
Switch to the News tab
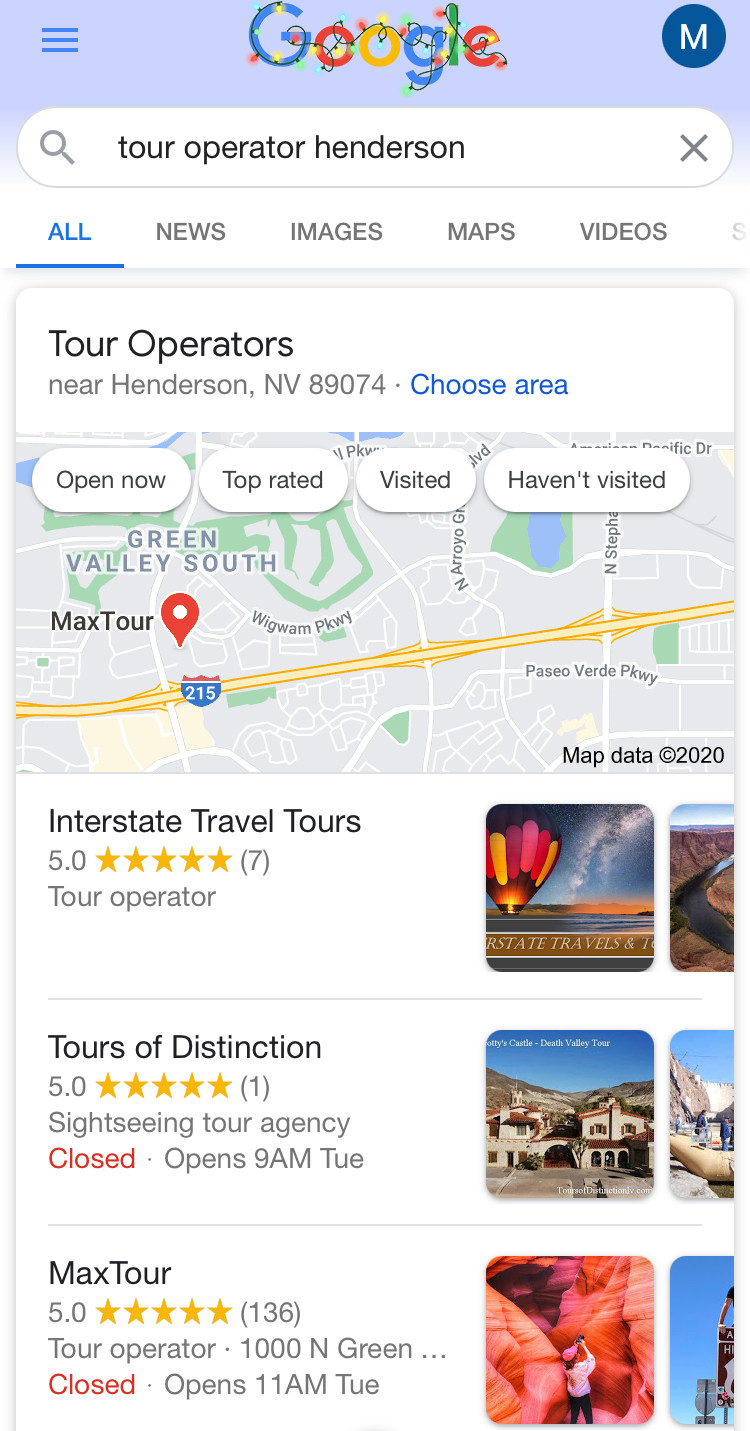click(190, 232)
